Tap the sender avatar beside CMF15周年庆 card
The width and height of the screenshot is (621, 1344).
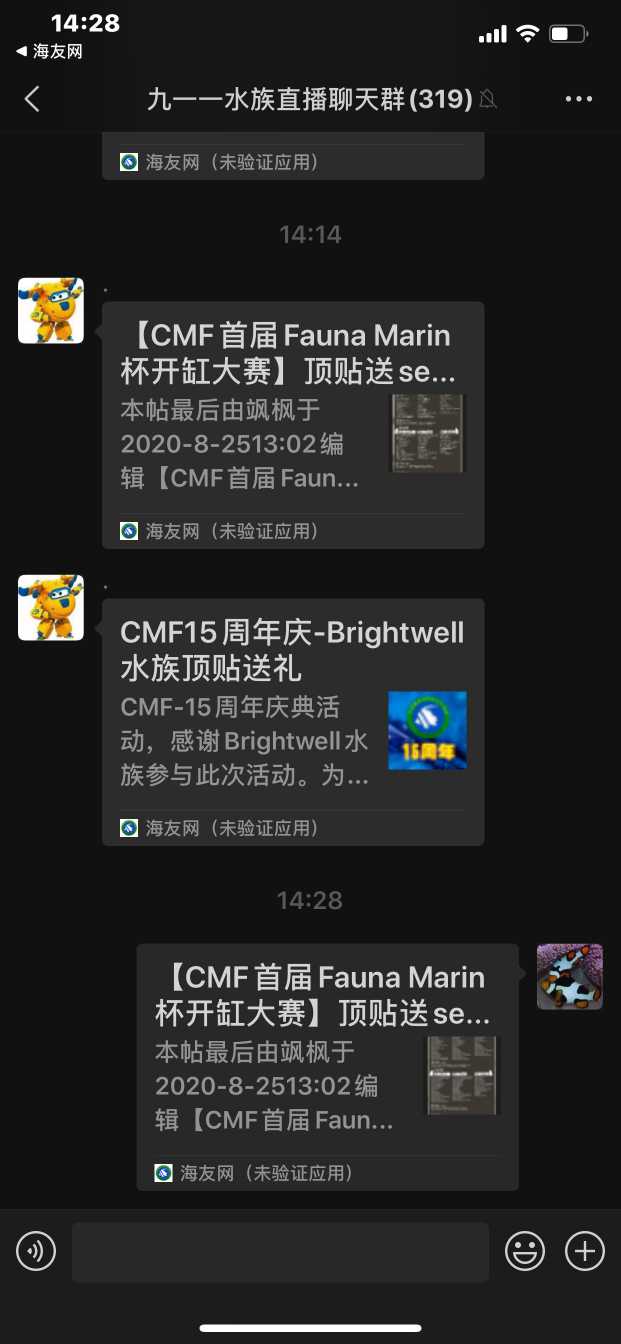(51, 607)
